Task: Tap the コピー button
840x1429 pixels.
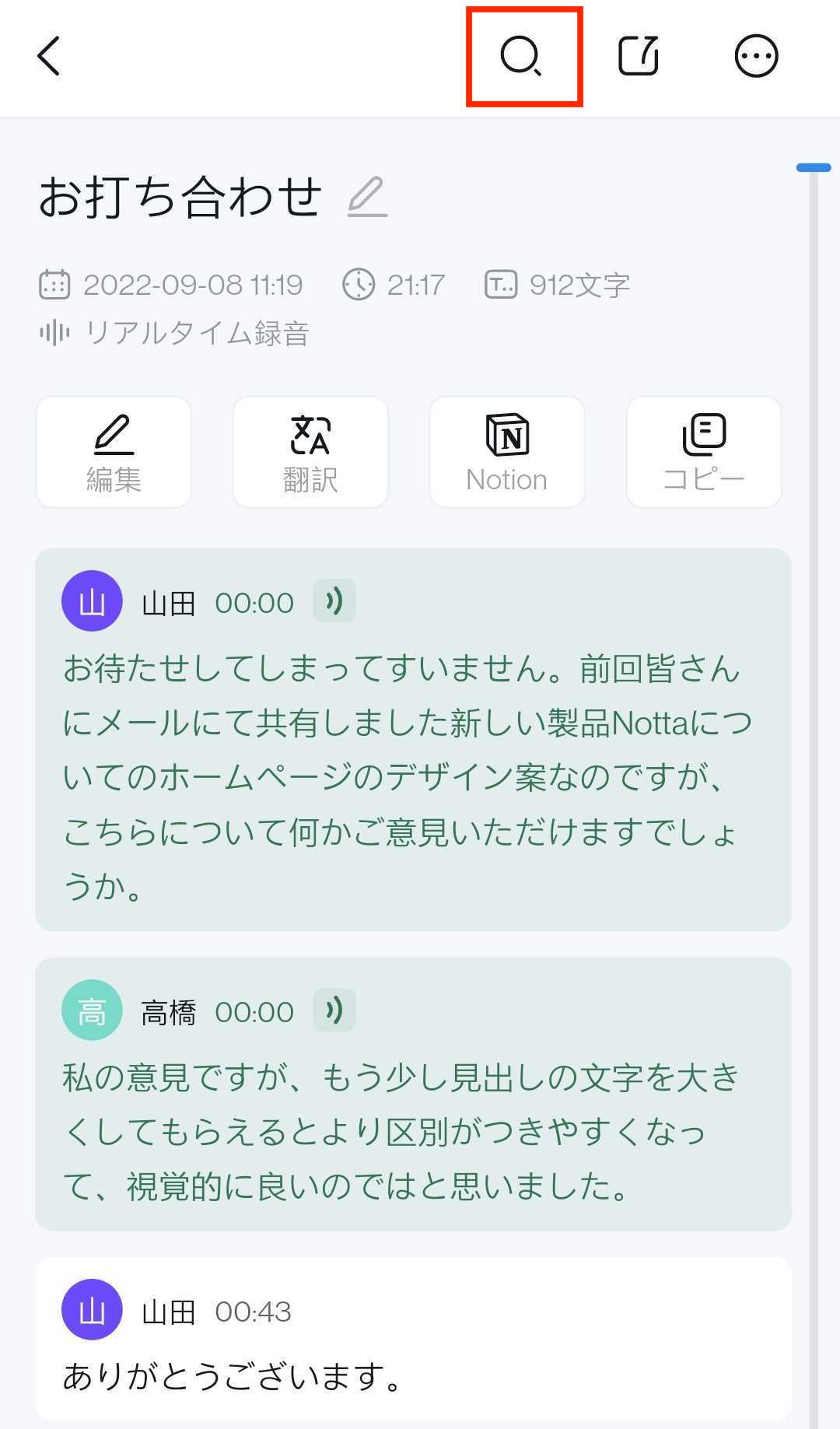Action: pos(704,452)
